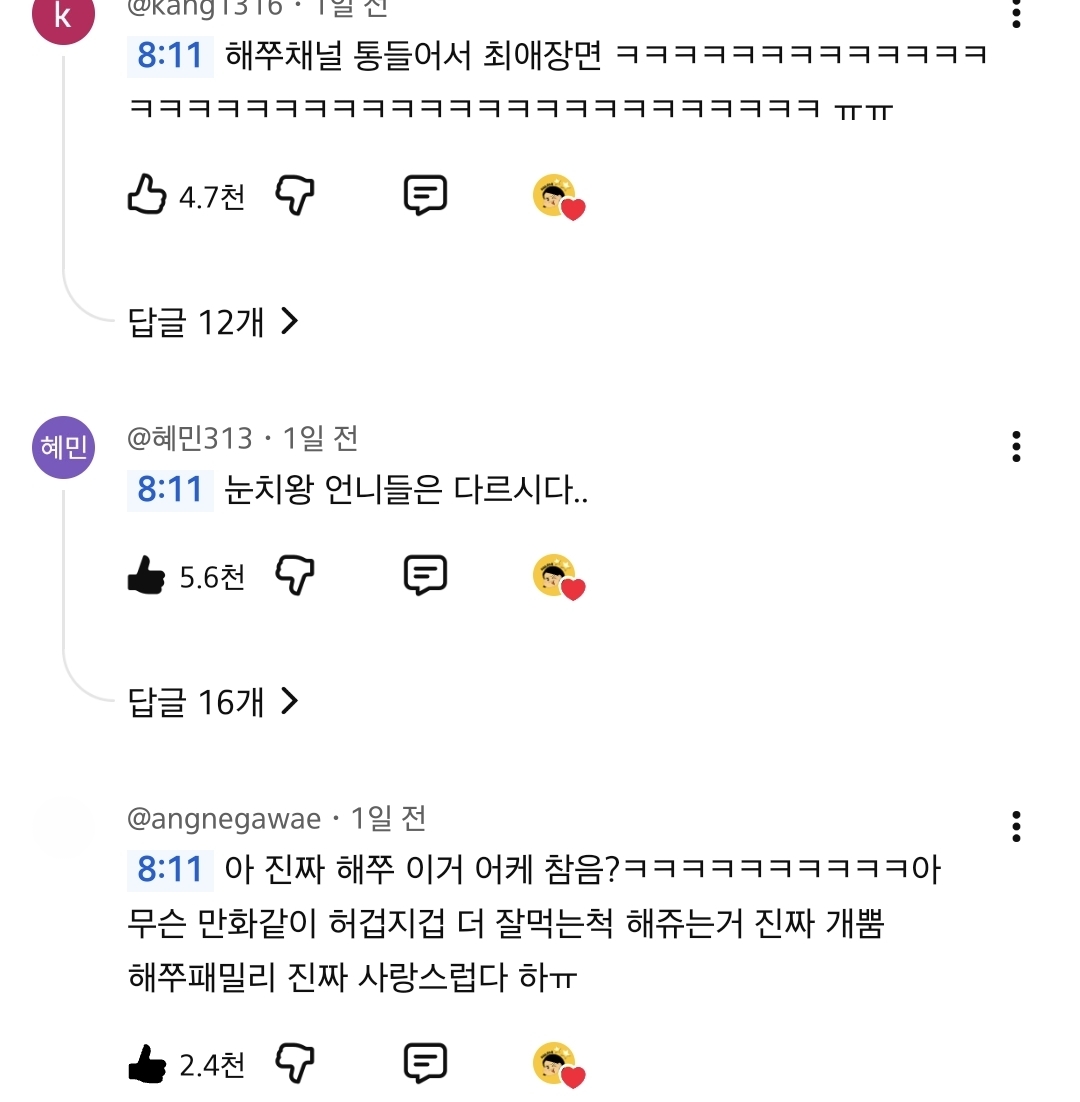Image resolution: width=1080 pixels, height=1102 pixels.
Task: Open @혜민313's profile avatar
Action: point(63,447)
